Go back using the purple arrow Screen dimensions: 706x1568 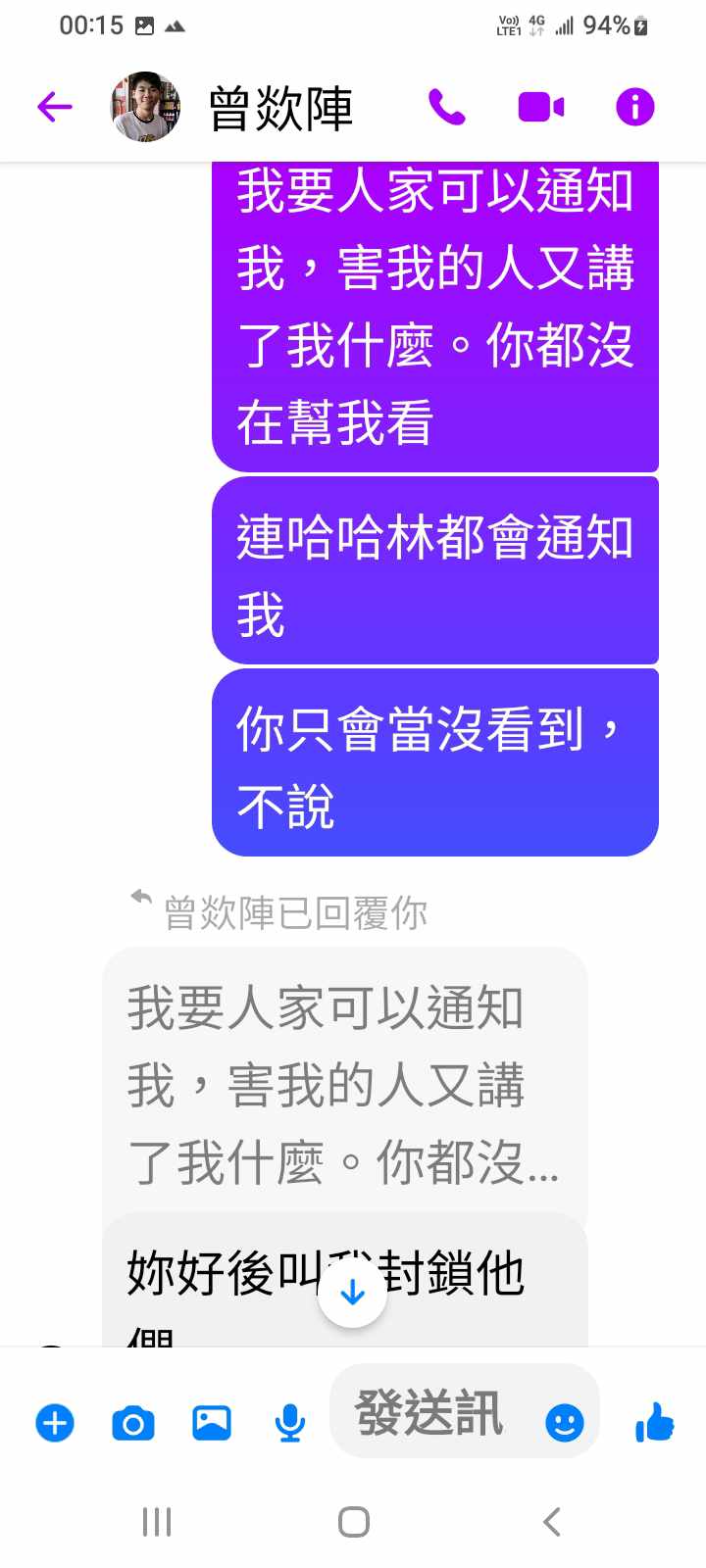coord(55,107)
